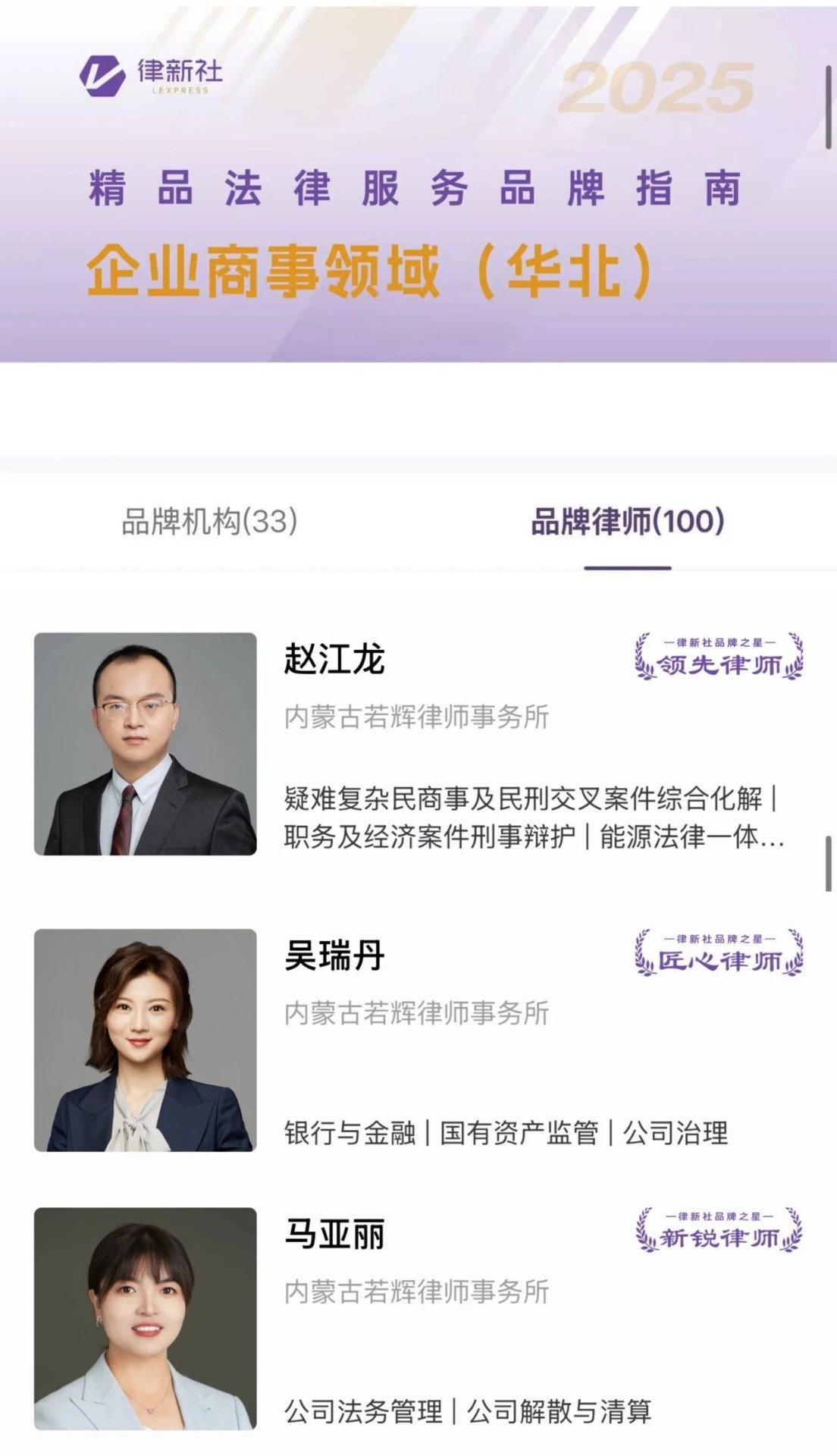Select the 品牌律师(100) tab

click(627, 522)
